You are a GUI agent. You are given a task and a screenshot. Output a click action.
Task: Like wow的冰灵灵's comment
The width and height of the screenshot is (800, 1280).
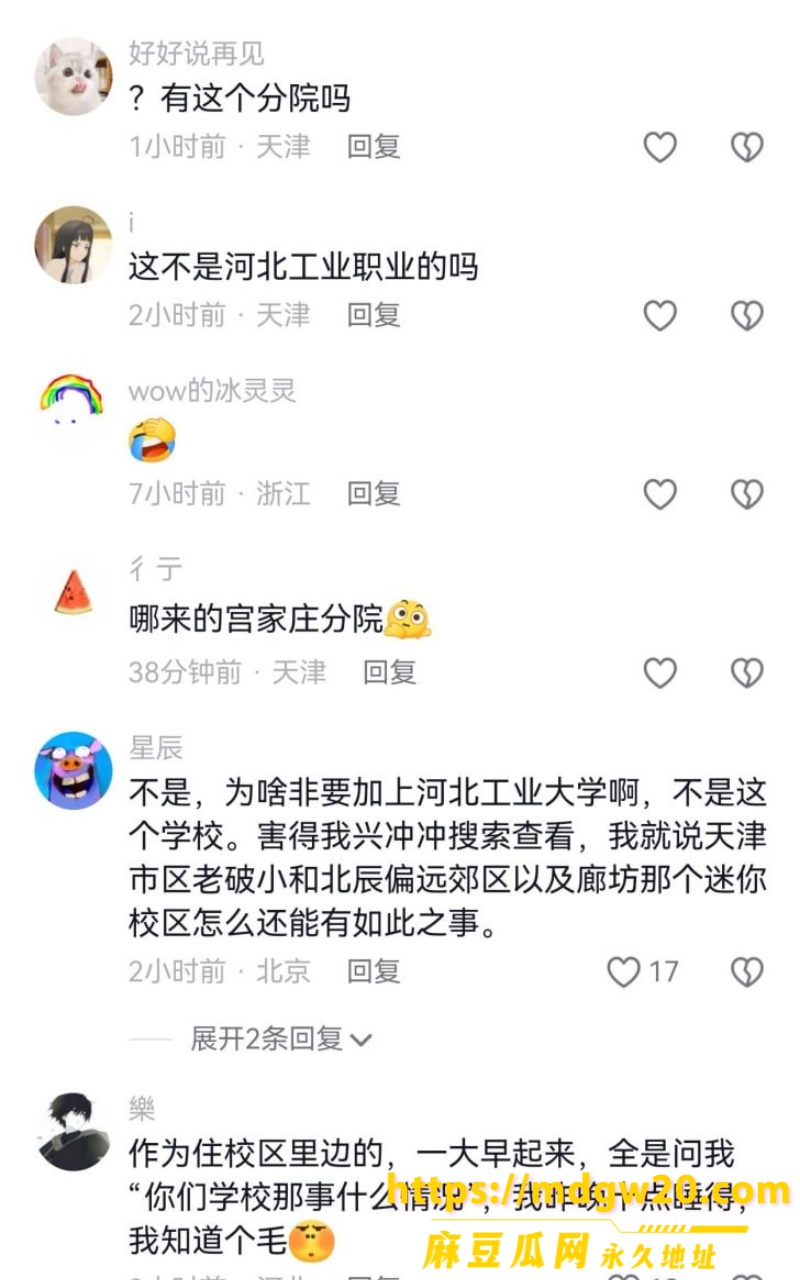pyautogui.click(x=660, y=494)
